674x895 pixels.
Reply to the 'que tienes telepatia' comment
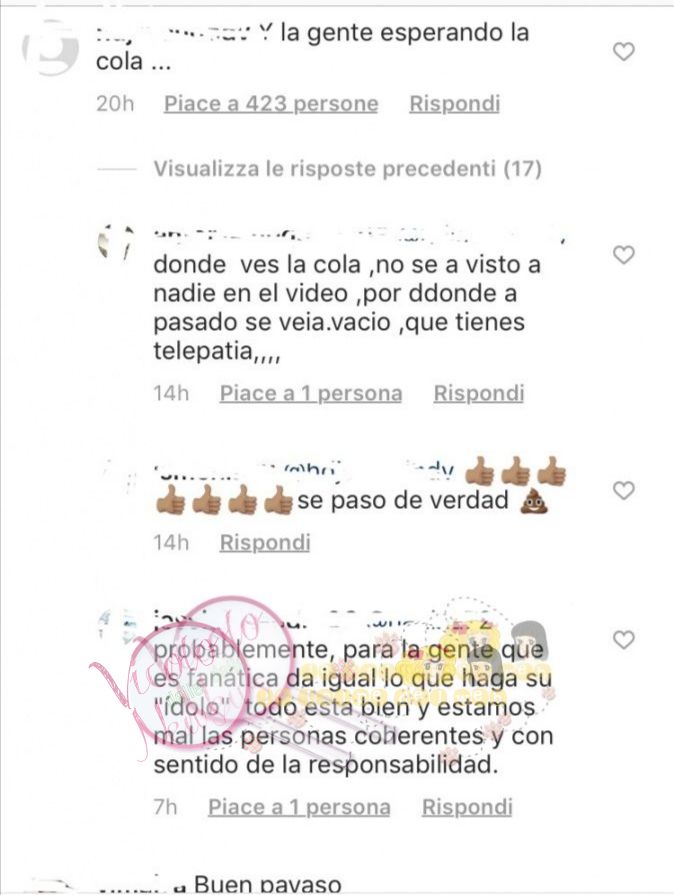tap(478, 393)
